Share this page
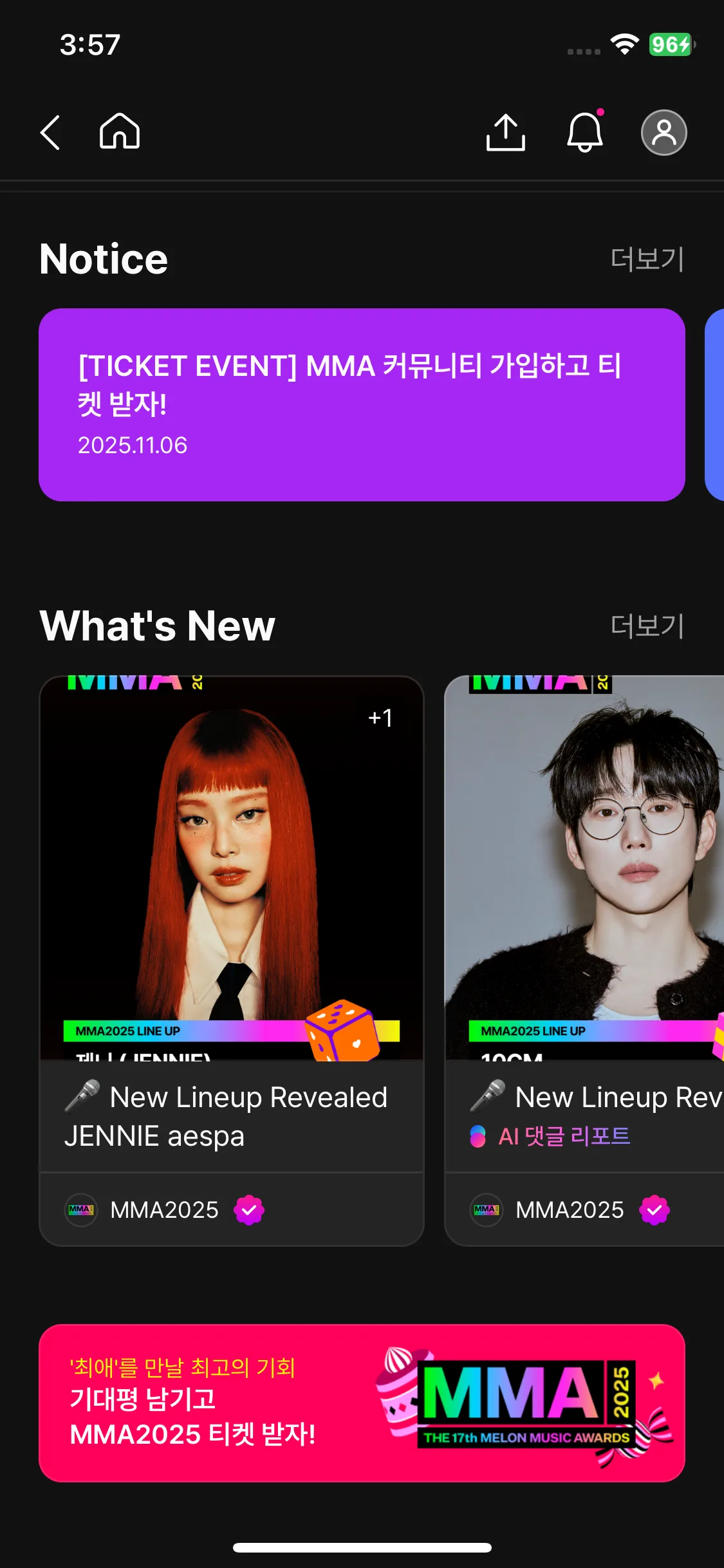The width and height of the screenshot is (724, 1568). pos(505,133)
